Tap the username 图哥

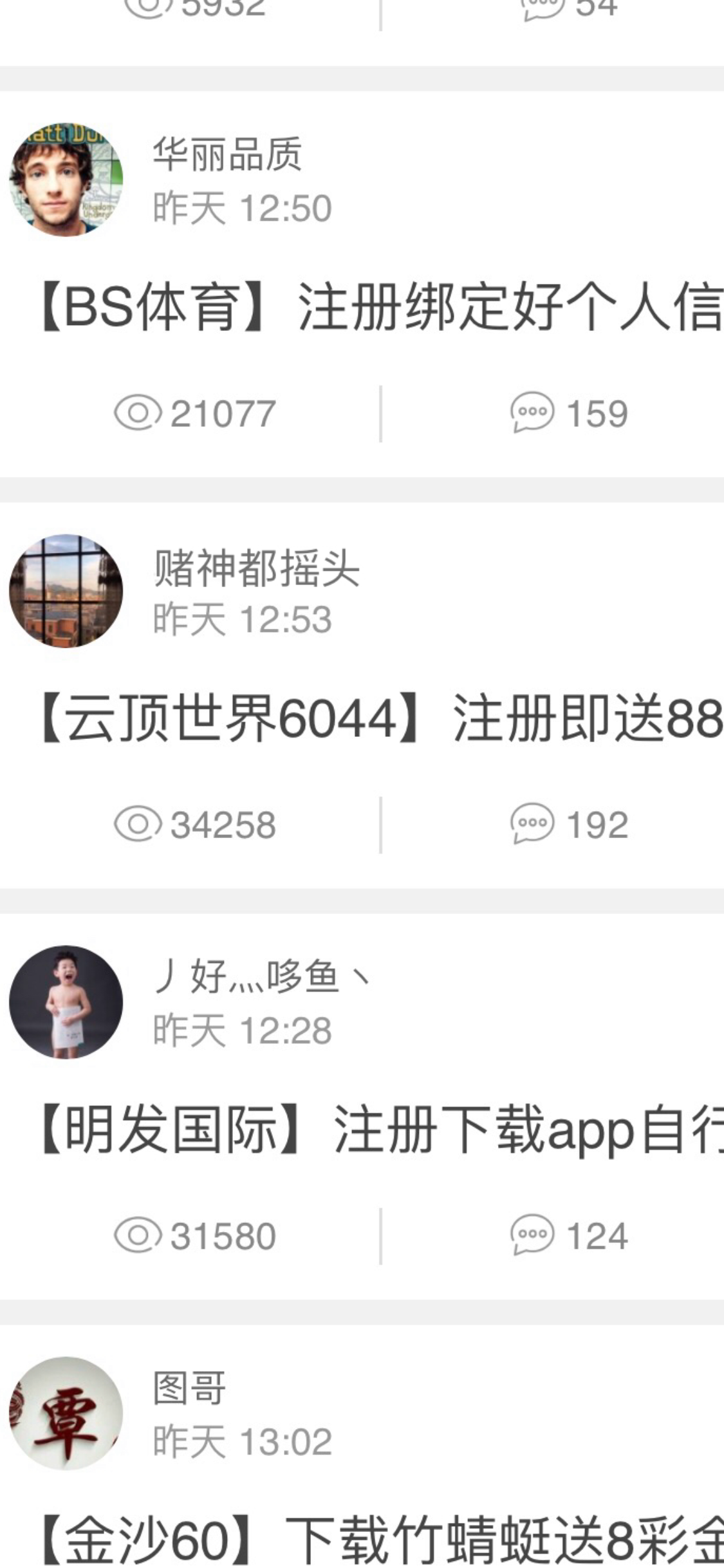pyautogui.click(x=189, y=1388)
